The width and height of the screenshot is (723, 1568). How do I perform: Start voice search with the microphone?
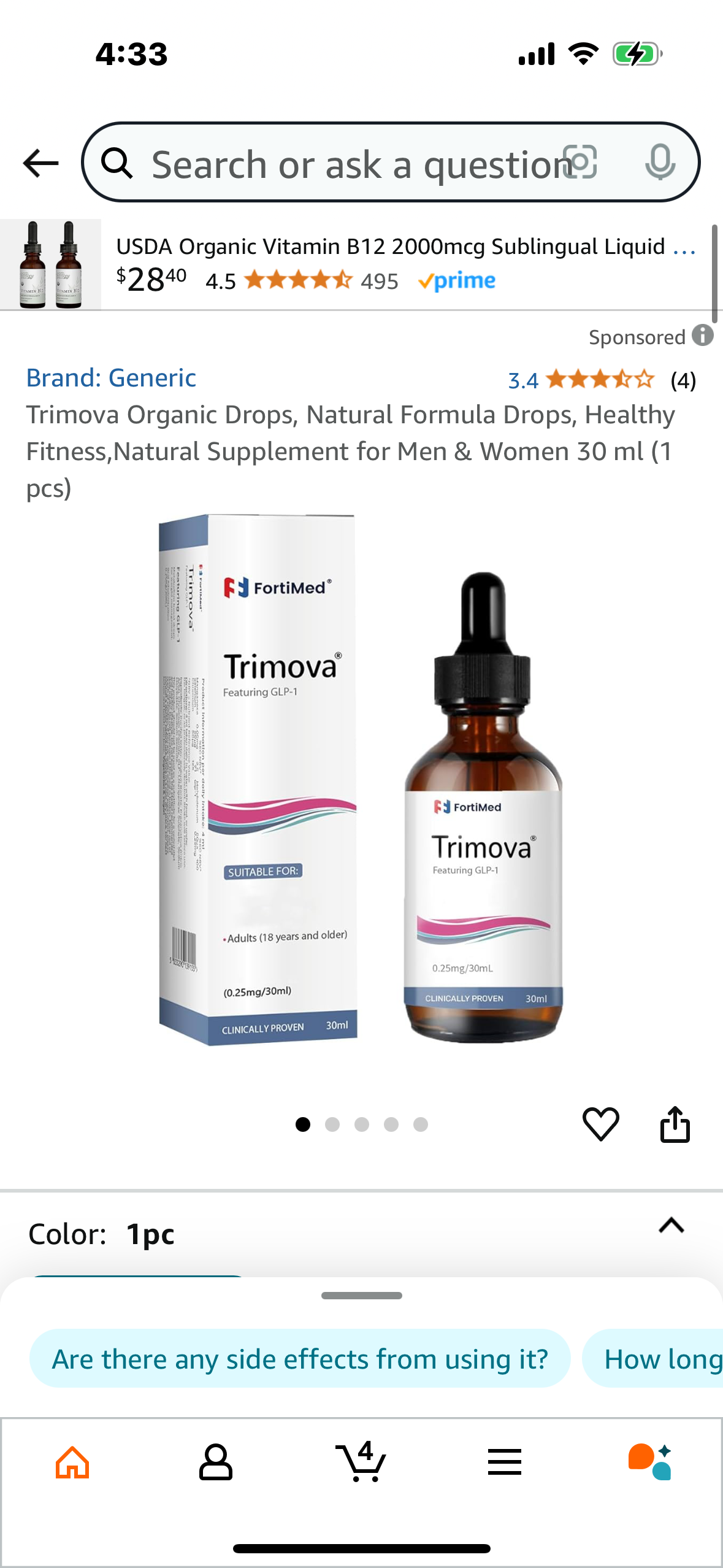[660, 163]
